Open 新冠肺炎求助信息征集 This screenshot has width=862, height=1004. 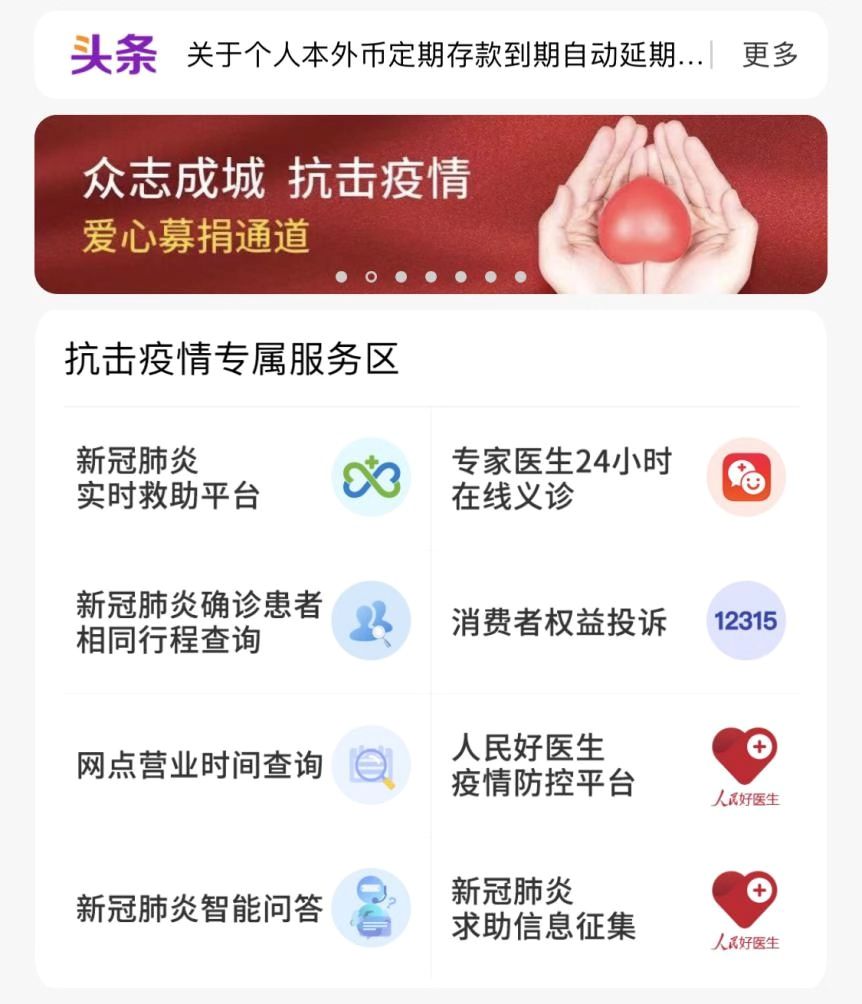[x=616, y=908]
